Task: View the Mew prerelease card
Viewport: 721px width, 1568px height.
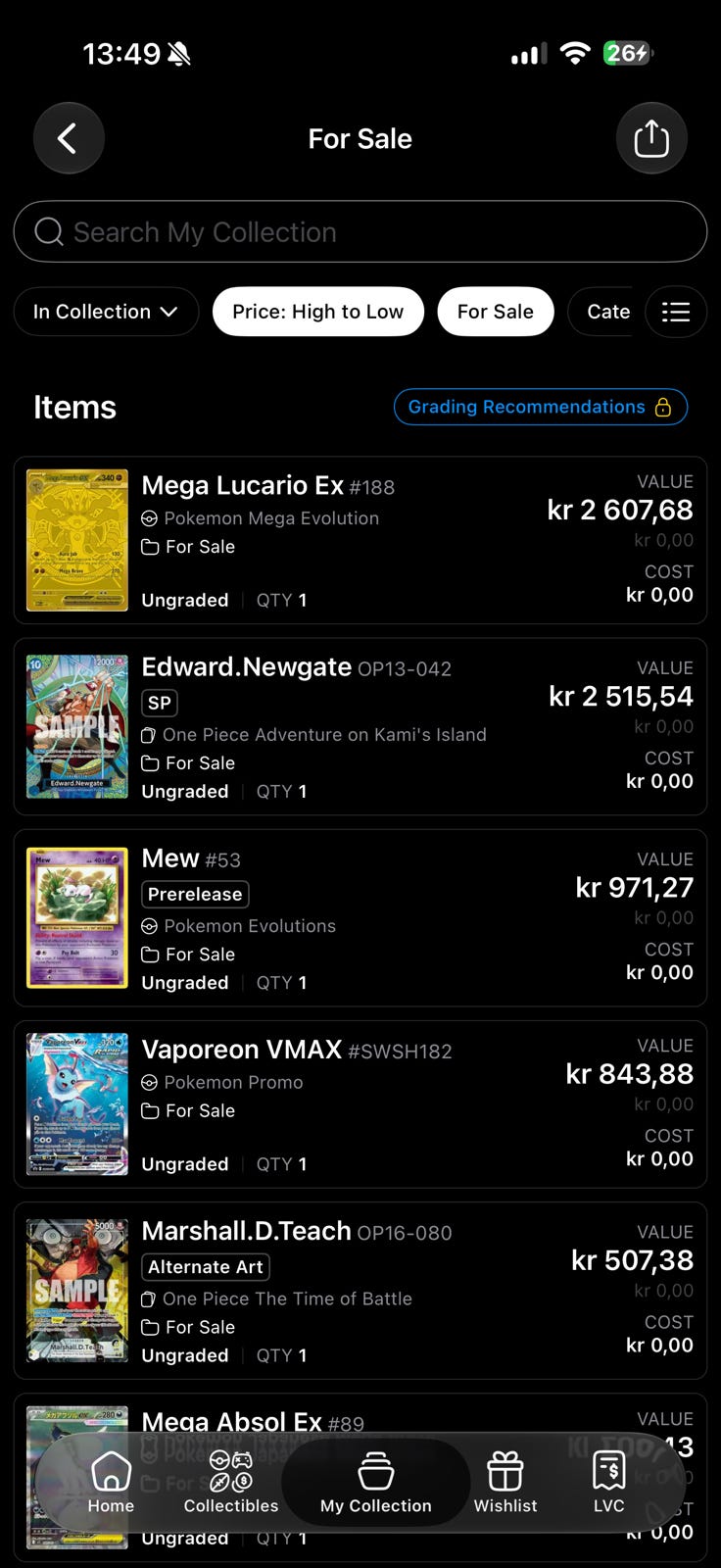Action: pos(360,917)
